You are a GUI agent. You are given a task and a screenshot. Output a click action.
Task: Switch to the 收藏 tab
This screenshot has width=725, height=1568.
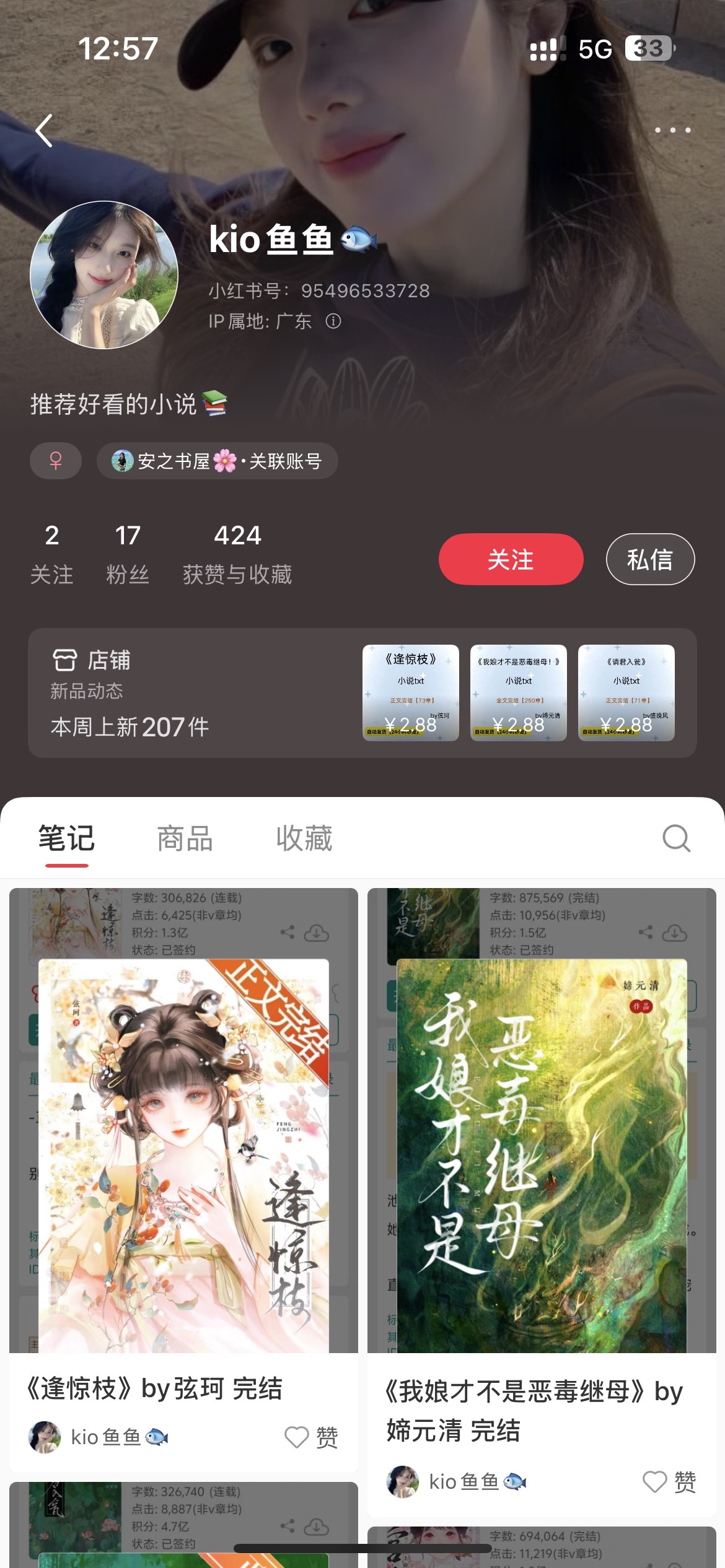(304, 838)
